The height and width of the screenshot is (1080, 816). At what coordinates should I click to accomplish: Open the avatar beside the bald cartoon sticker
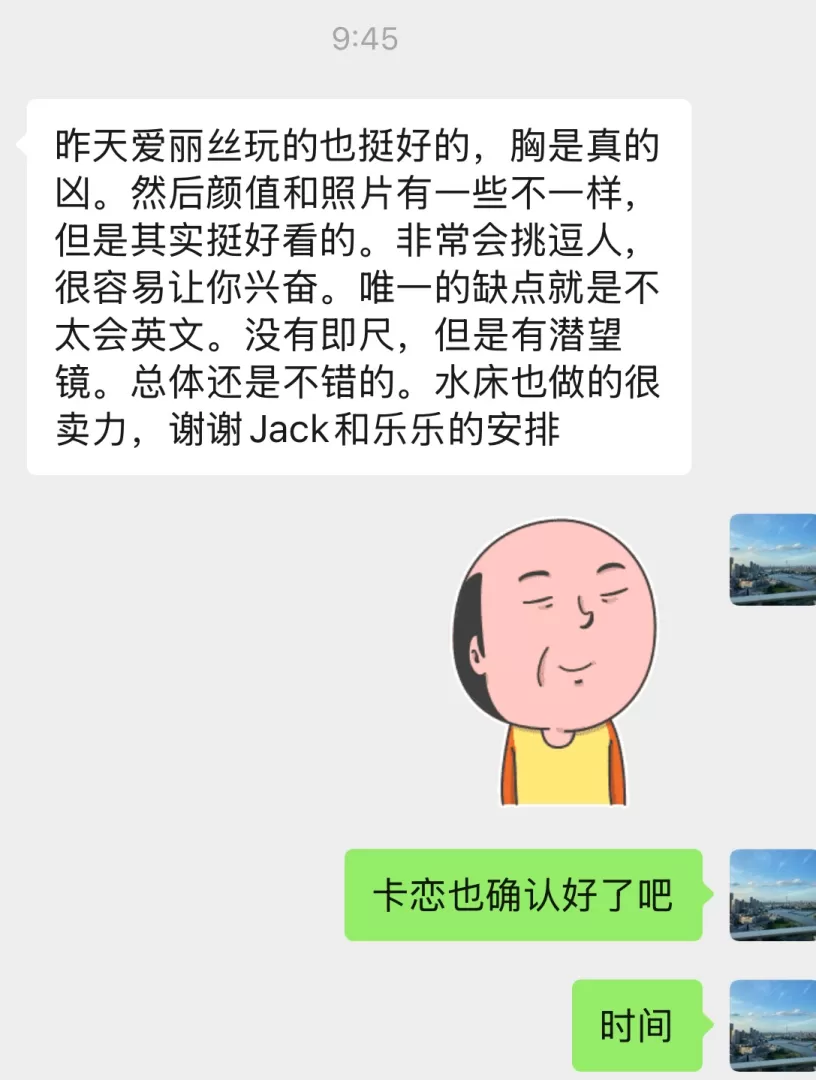coord(773,560)
